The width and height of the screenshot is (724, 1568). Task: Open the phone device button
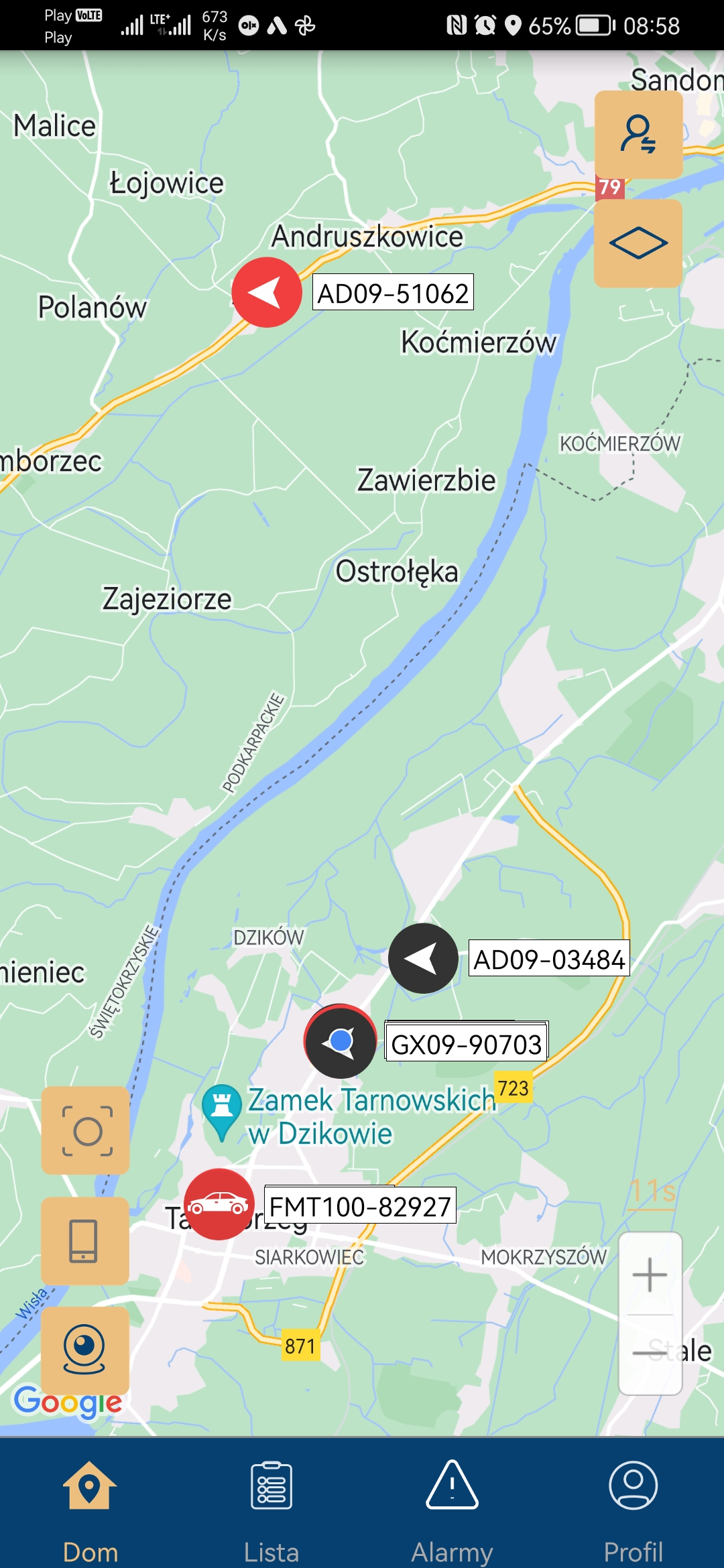click(84, 1240)
